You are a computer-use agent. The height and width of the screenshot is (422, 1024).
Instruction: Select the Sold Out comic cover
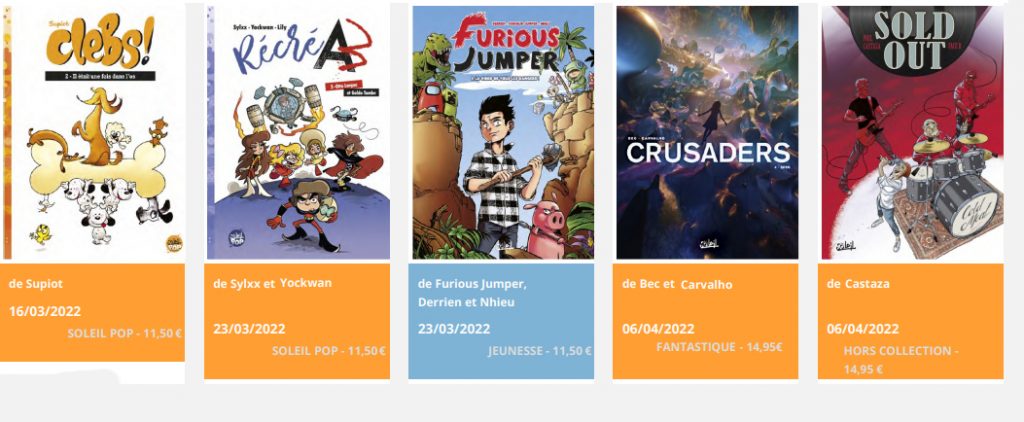[910, 132]
